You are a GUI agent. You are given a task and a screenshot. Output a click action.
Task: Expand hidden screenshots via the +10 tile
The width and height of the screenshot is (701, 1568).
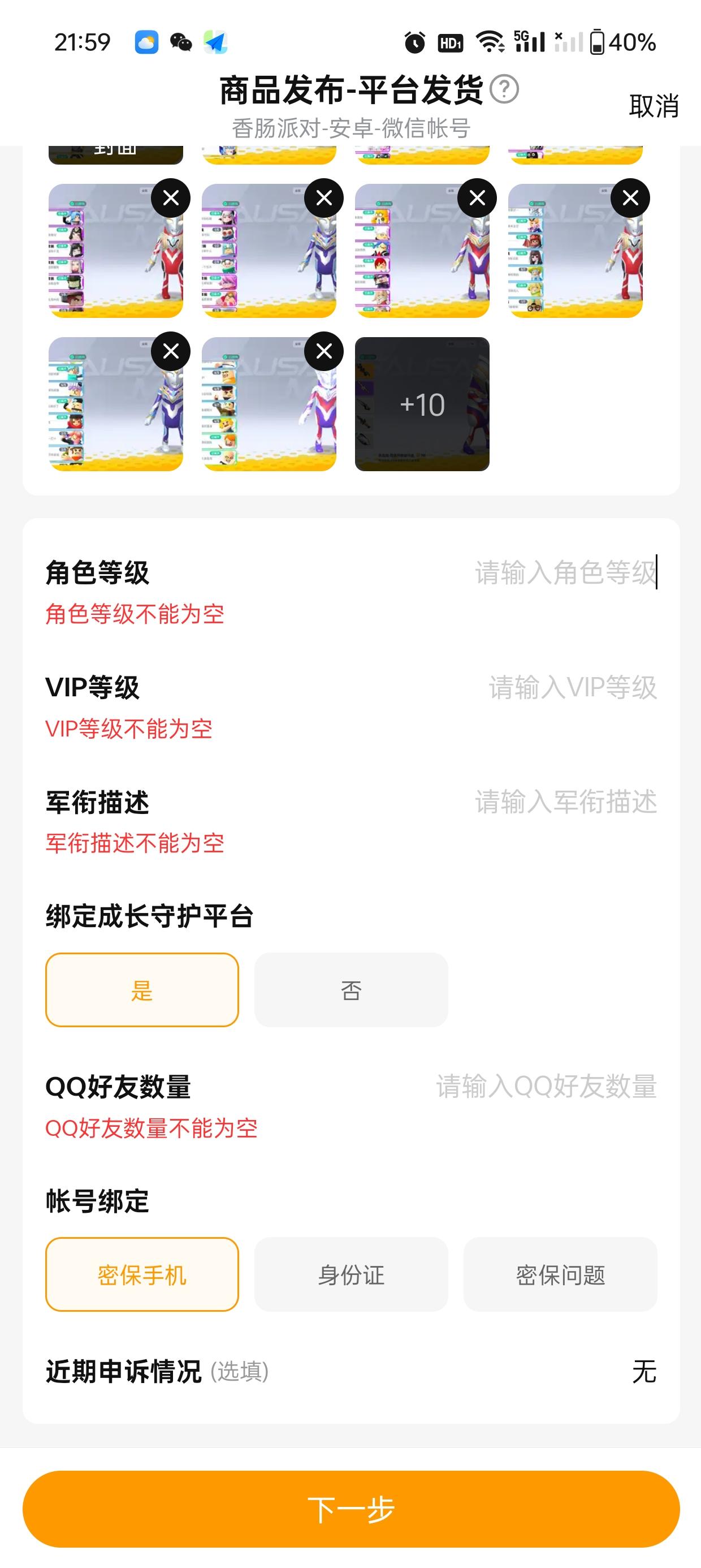click(422, 403)
